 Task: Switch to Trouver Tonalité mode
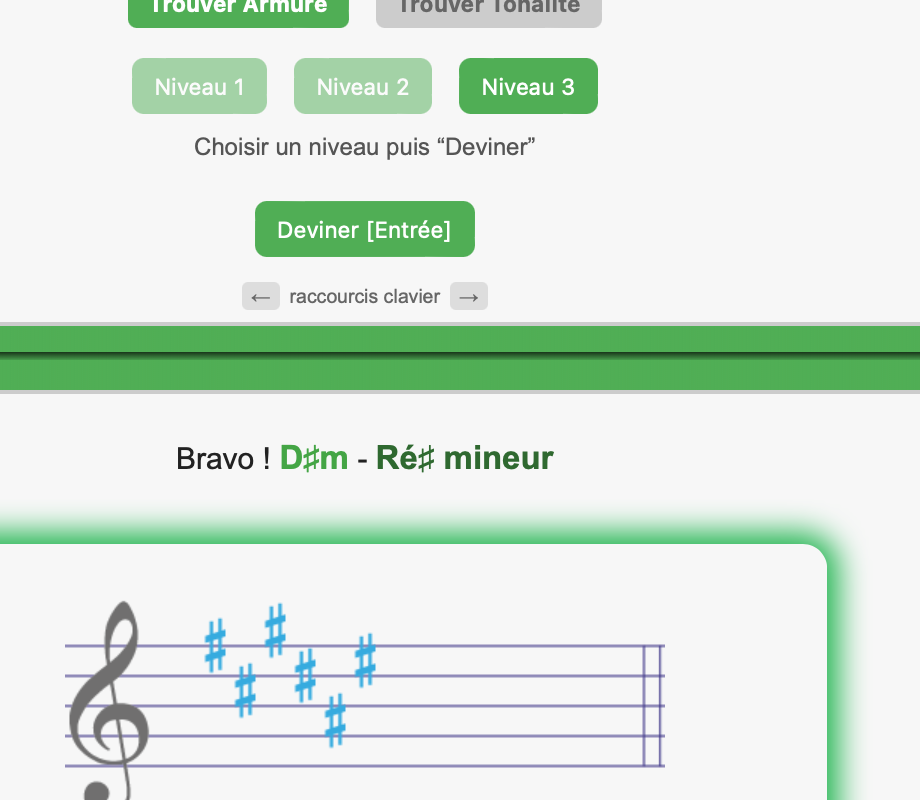(488, 10)
